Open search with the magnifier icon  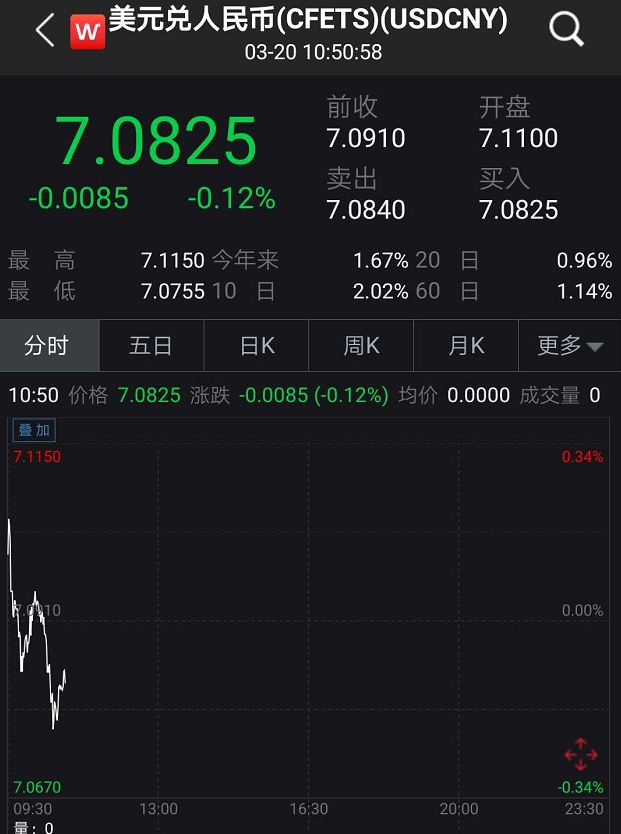pyautogui.click(x=566, y=31)
